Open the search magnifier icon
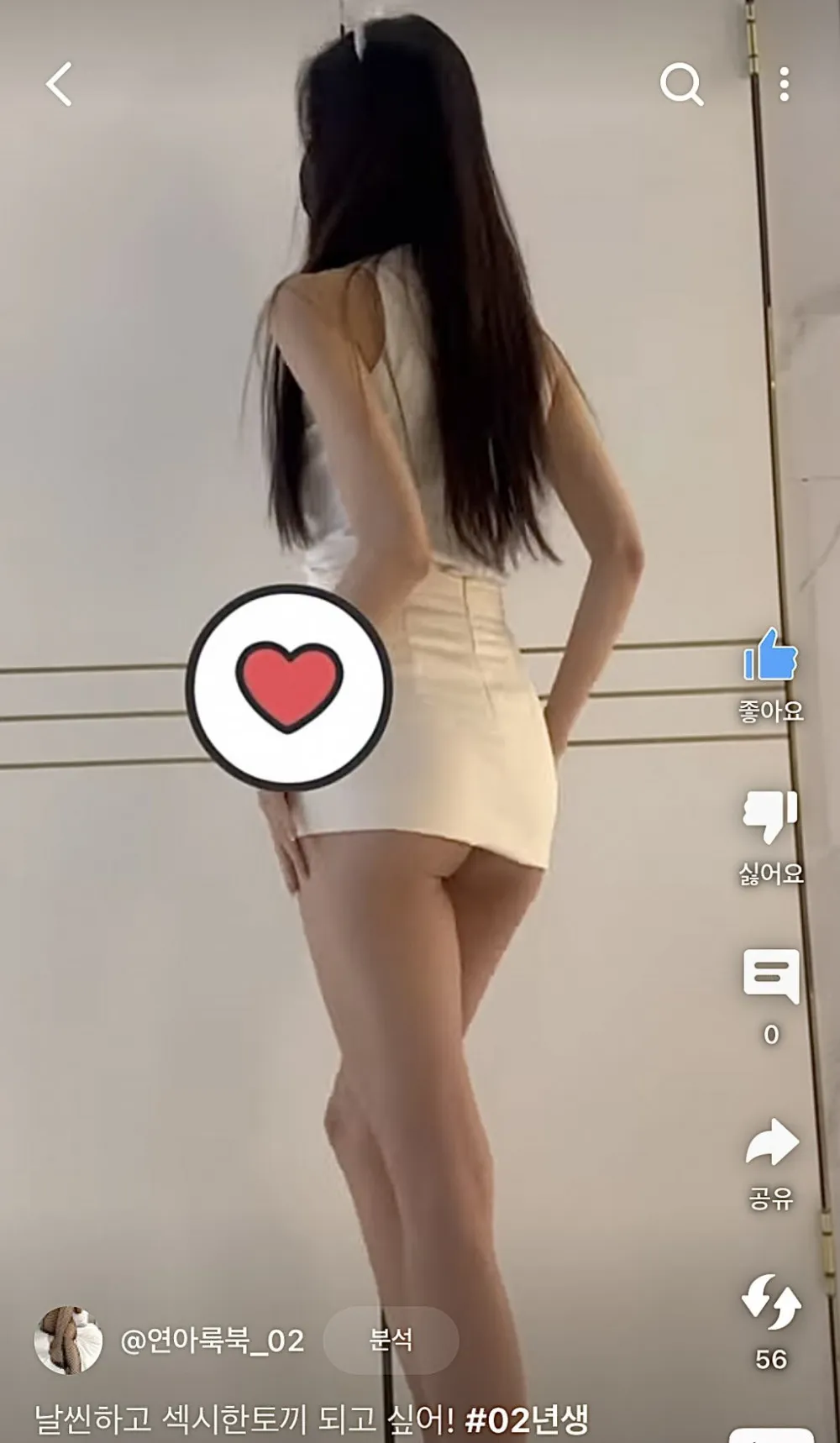 tap(680, 84)
